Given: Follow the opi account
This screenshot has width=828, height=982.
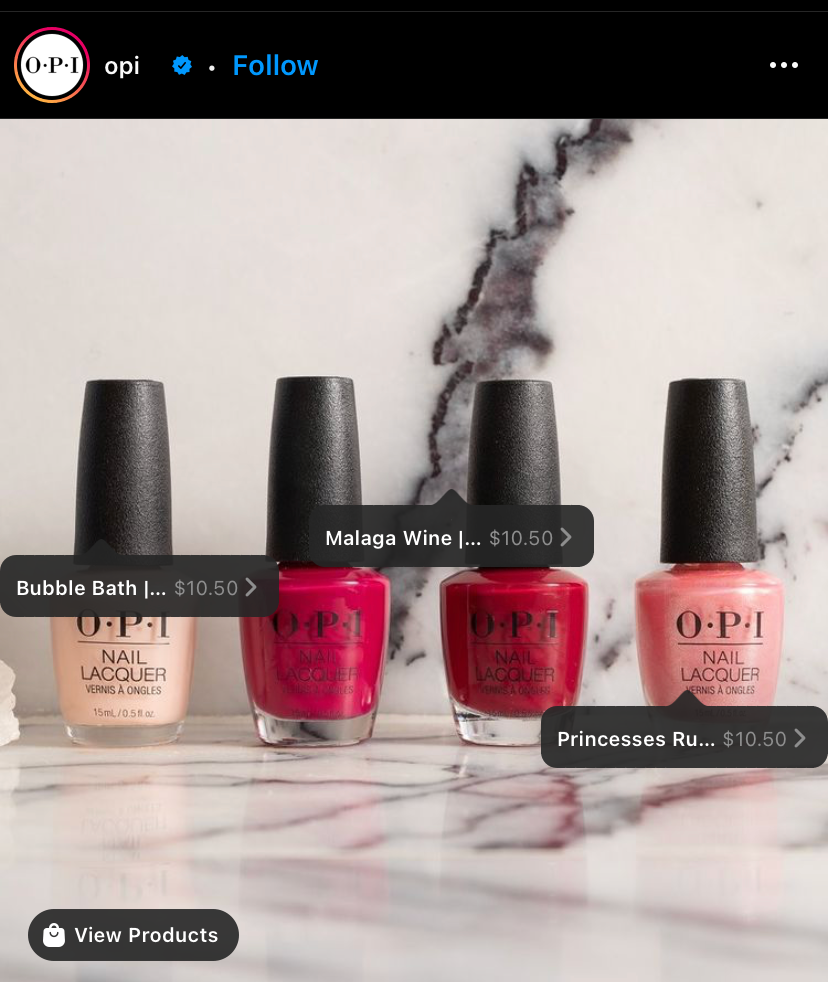Looking at the screenshot, I should pos(275,66).
